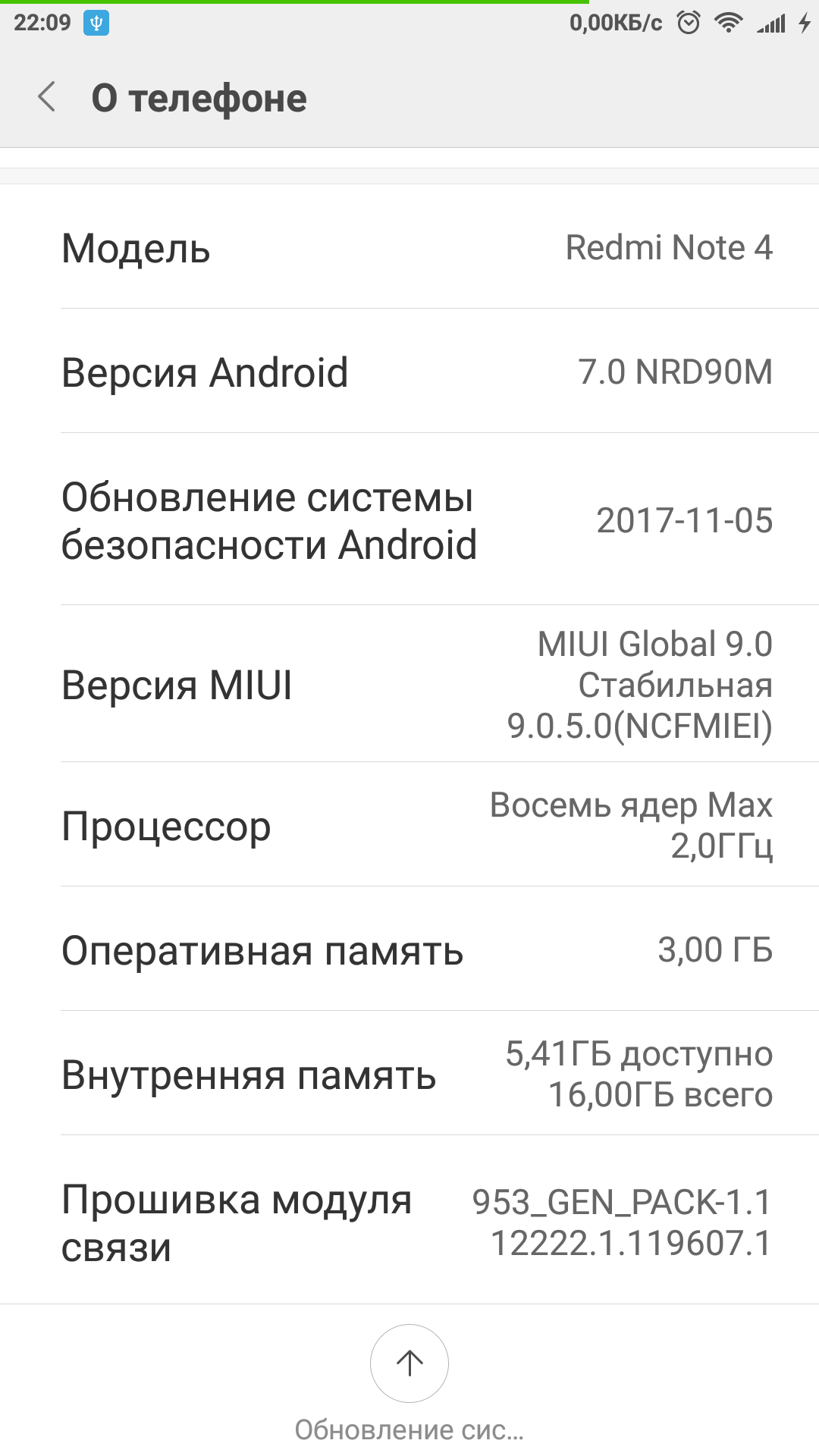Tap the MIUI version row

pos(409,685)
